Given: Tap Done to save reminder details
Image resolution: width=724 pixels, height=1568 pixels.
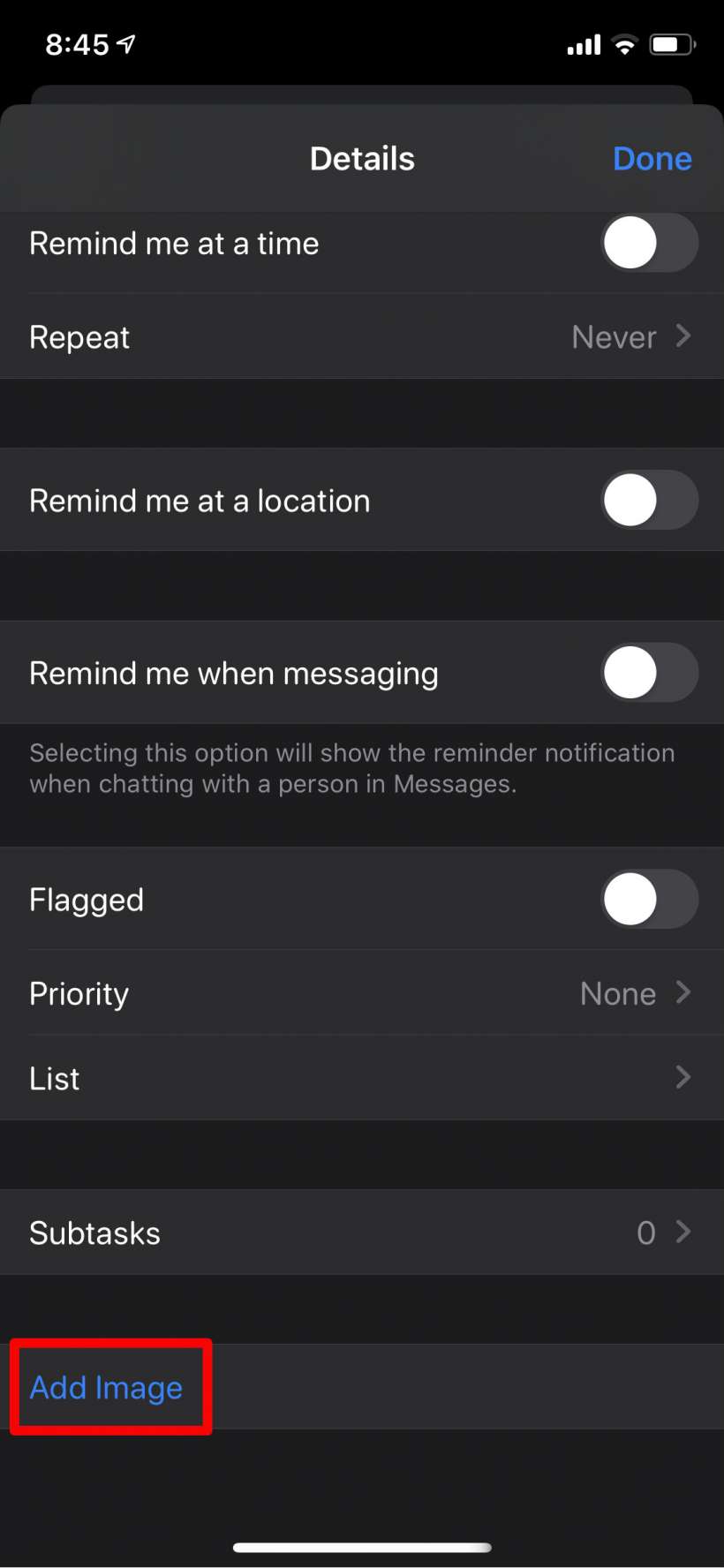Looking at the screenshot, I should tap(652, 159).
